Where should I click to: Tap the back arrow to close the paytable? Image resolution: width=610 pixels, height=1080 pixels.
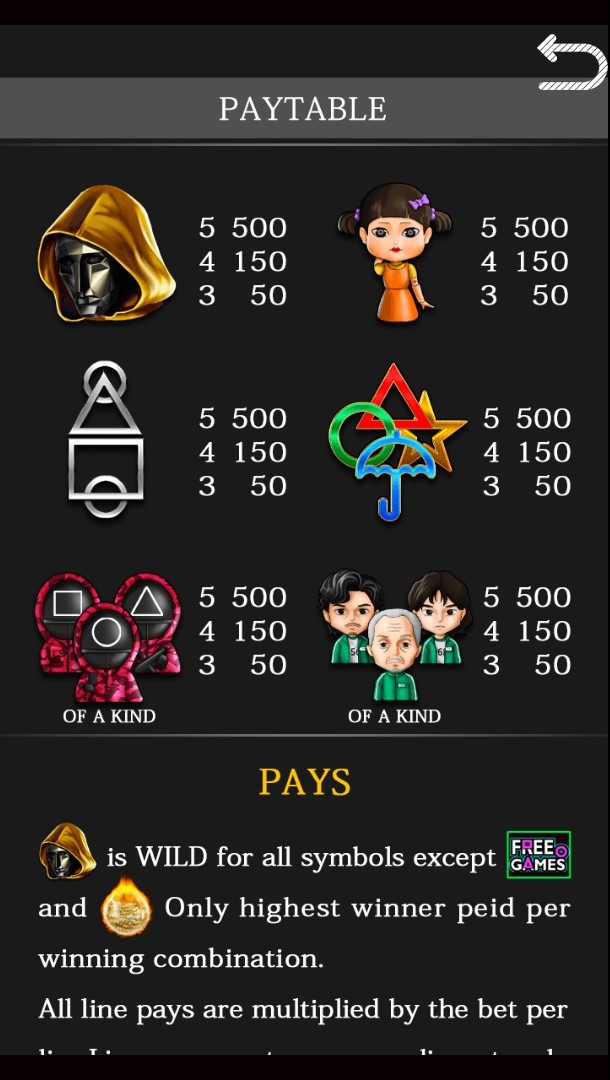571,62
